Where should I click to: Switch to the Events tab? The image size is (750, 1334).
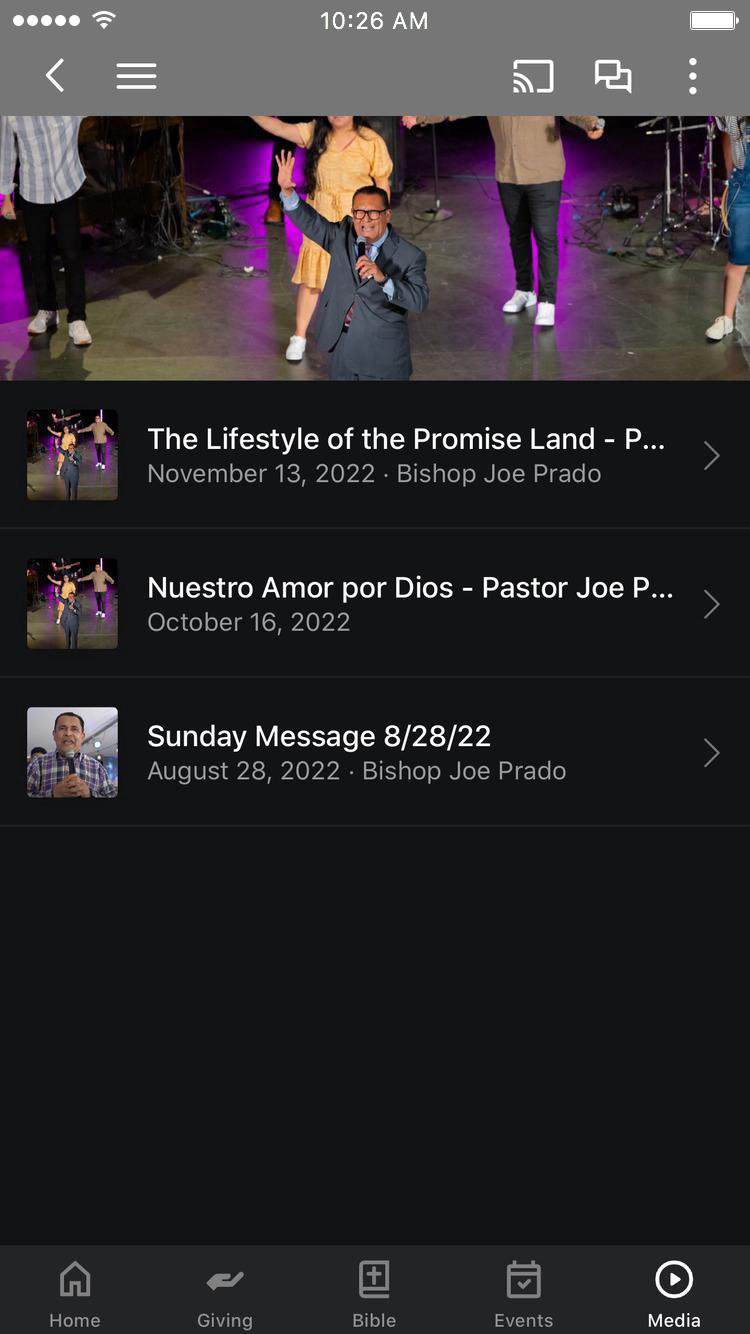524,1292
